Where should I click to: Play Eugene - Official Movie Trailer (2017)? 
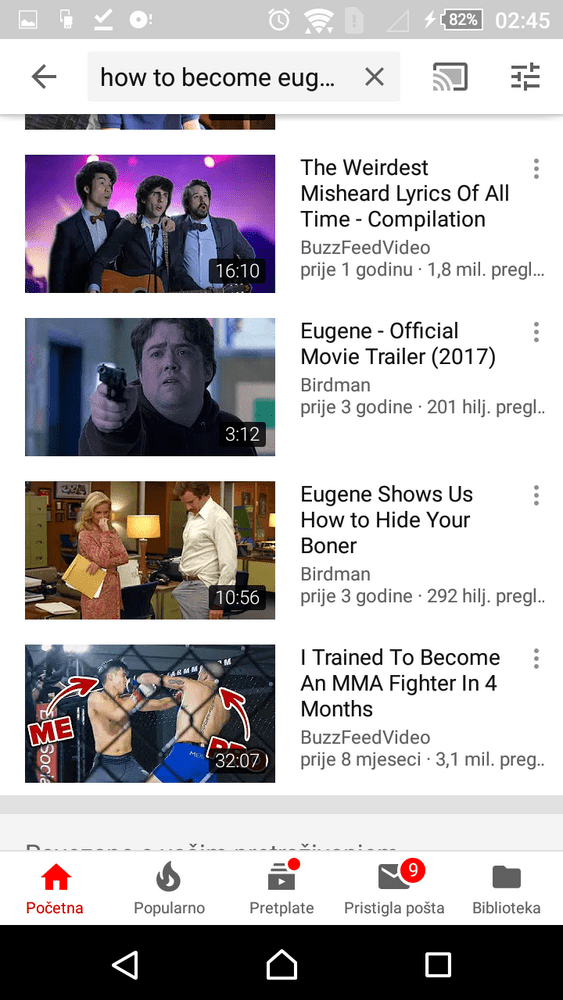point(150,387)
